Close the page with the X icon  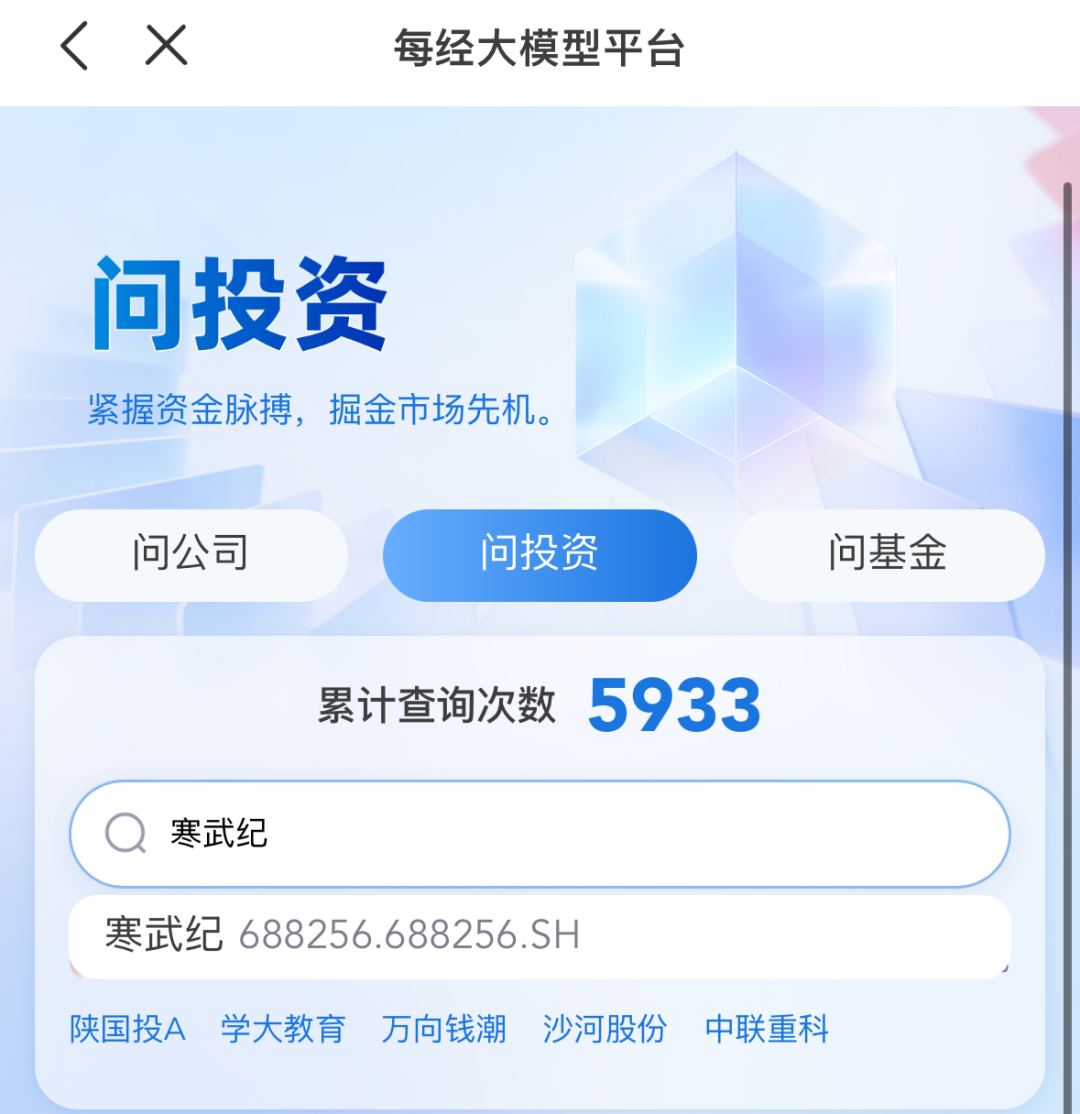pyautogui.click(x=166, y=46)
